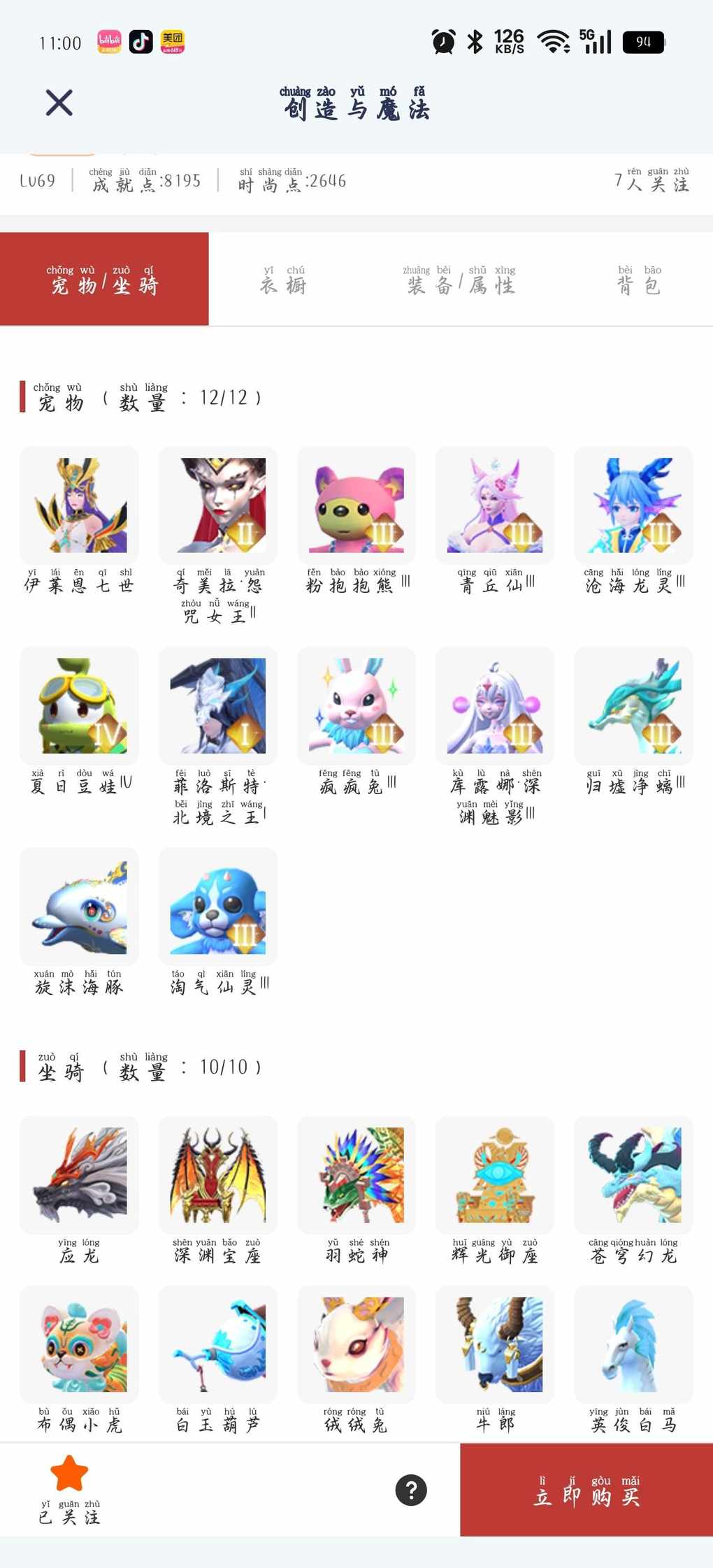Image resolution: width=713 pixels, height=1568 pixels.
Task: Switch to the 装备/属性 tab
Action: (x=461, y=280)
